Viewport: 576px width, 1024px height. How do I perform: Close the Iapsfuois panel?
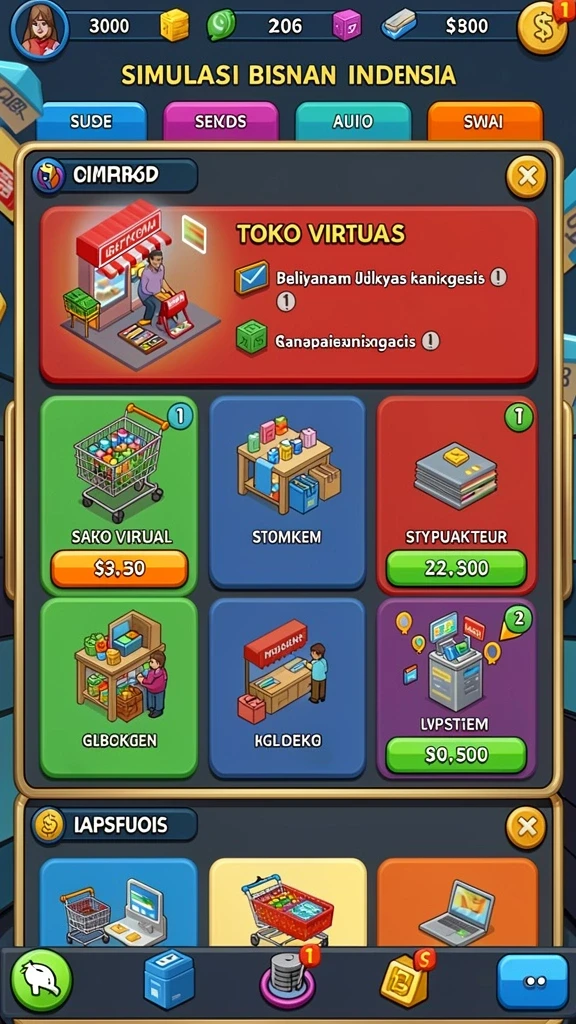click(x=526, y=827)
